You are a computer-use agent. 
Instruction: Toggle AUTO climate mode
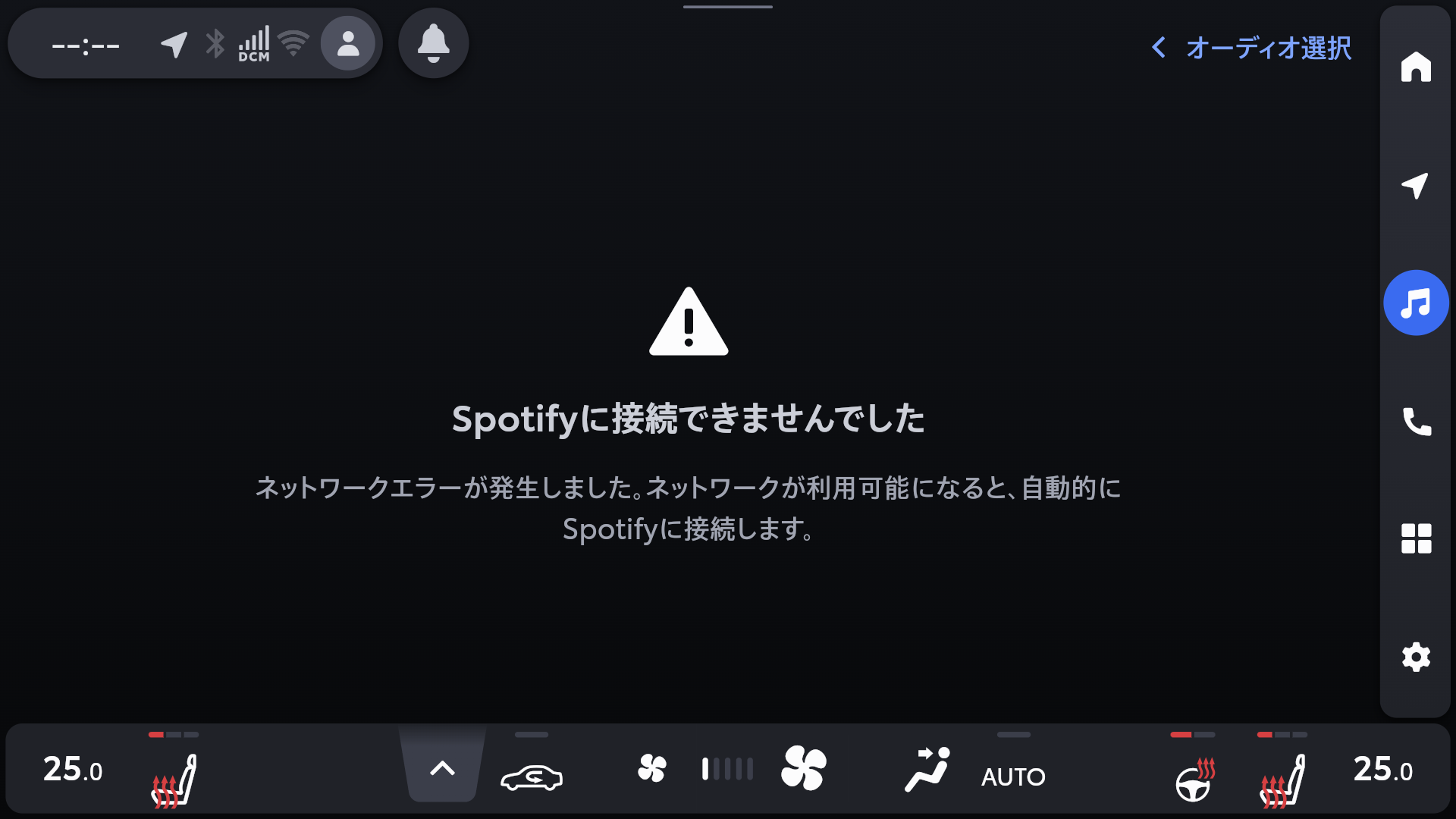1013,777
